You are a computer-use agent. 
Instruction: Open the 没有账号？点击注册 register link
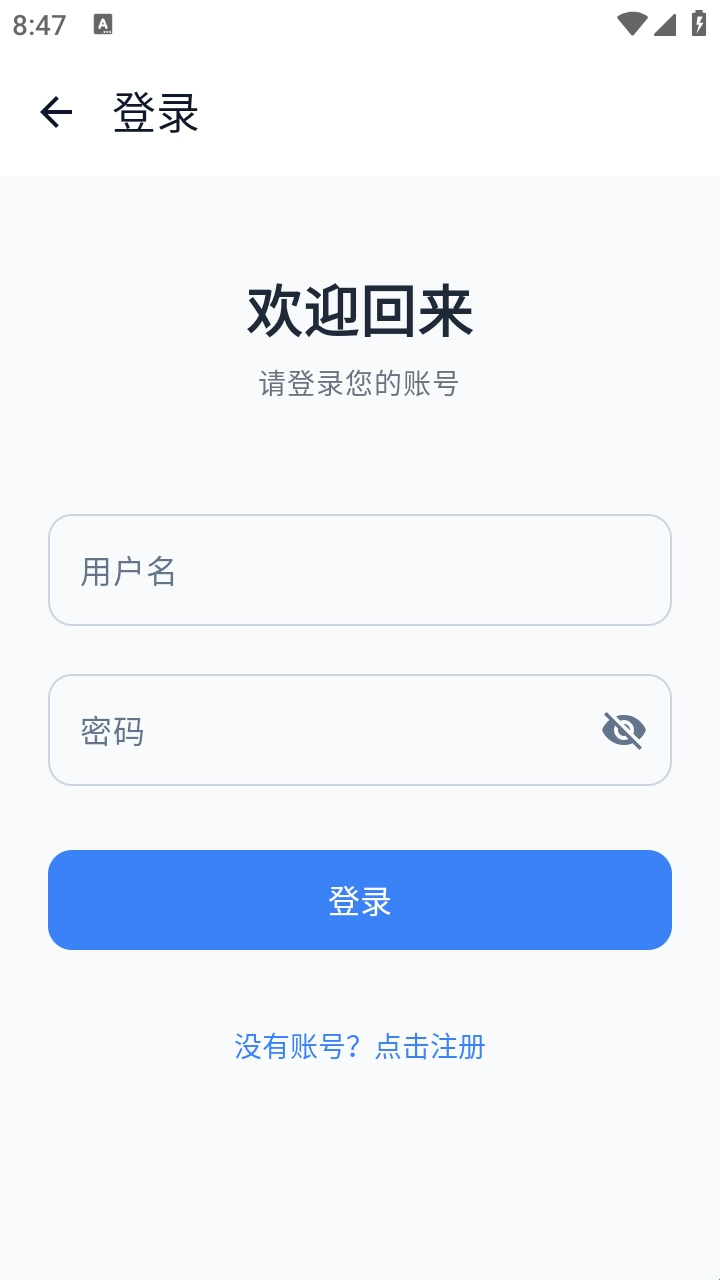tap(359, 1047)
